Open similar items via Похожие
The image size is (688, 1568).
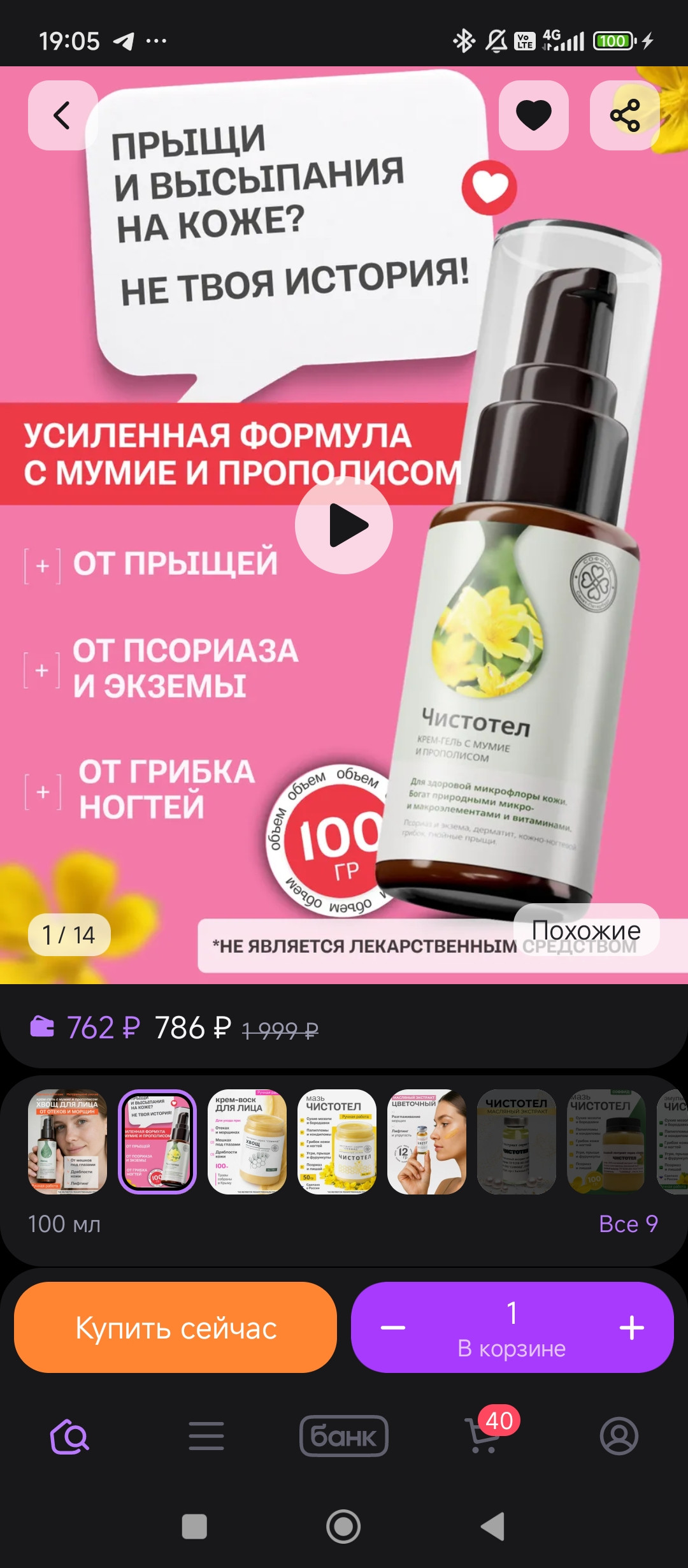pyautogui.click(x=586, y=930)
